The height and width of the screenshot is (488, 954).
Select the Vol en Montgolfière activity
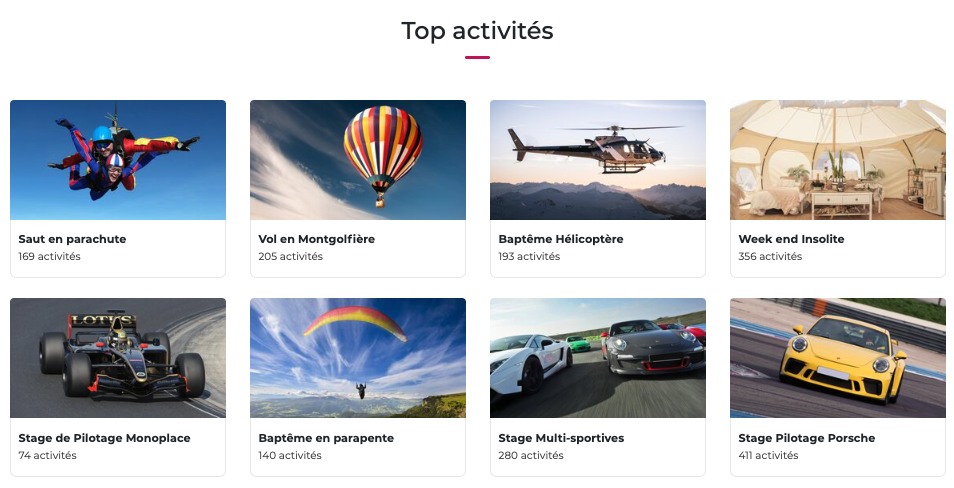click(357, 188)
